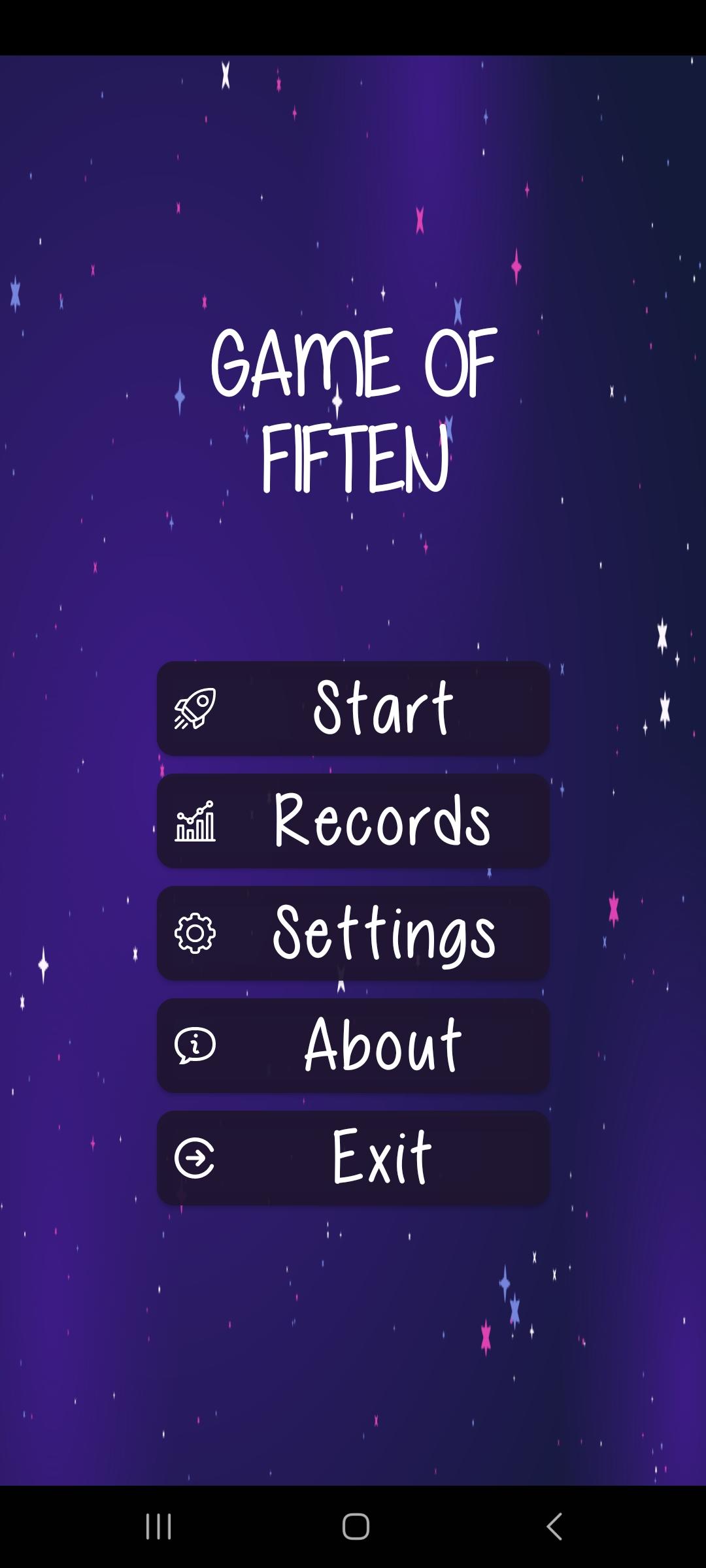706x1568 pixels.
Task: Open recent apps from navigation bar
Action: click(x=158, y=1527)
